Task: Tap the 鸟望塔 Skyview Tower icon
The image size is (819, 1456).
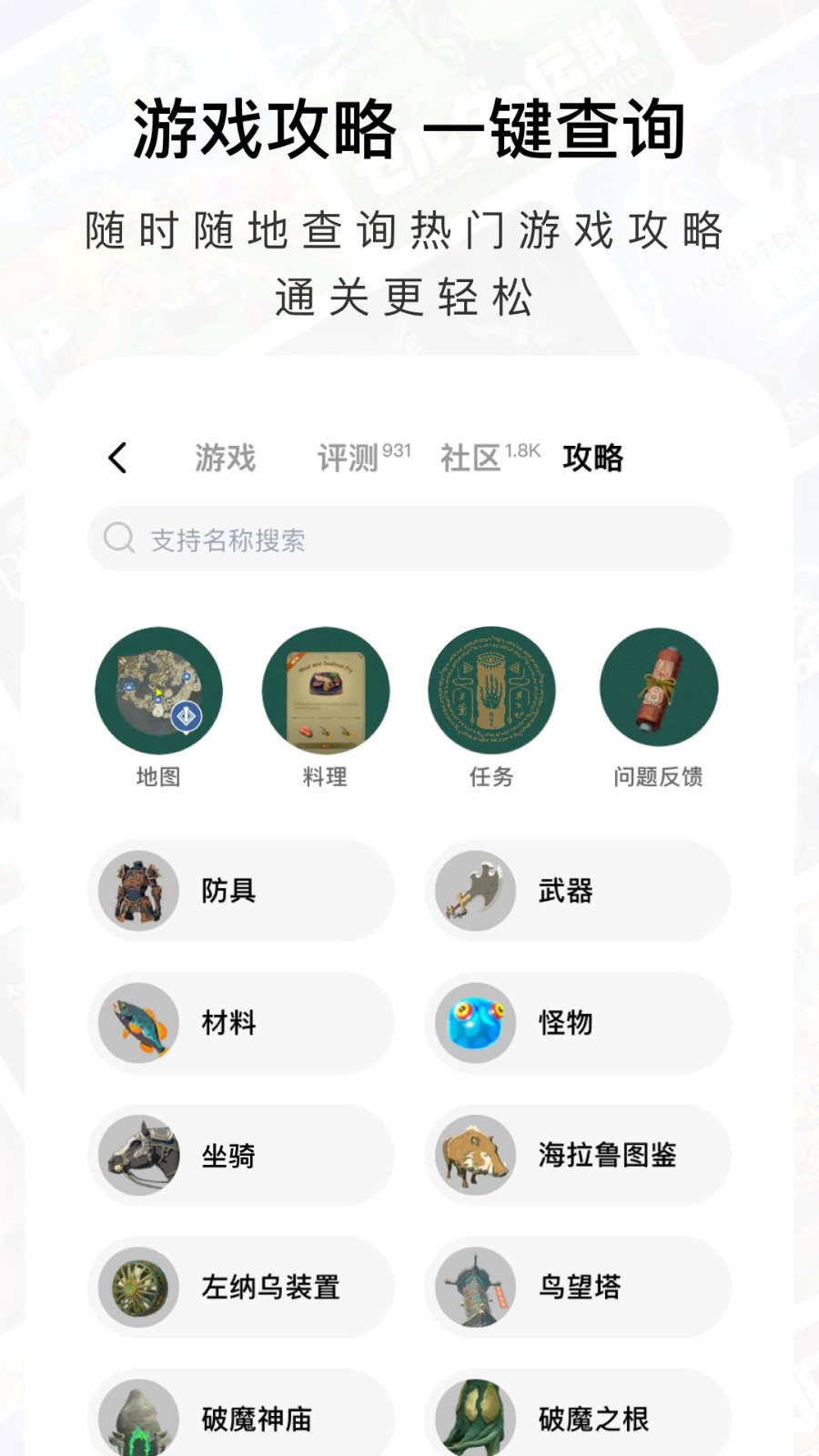Action: 474,1288
